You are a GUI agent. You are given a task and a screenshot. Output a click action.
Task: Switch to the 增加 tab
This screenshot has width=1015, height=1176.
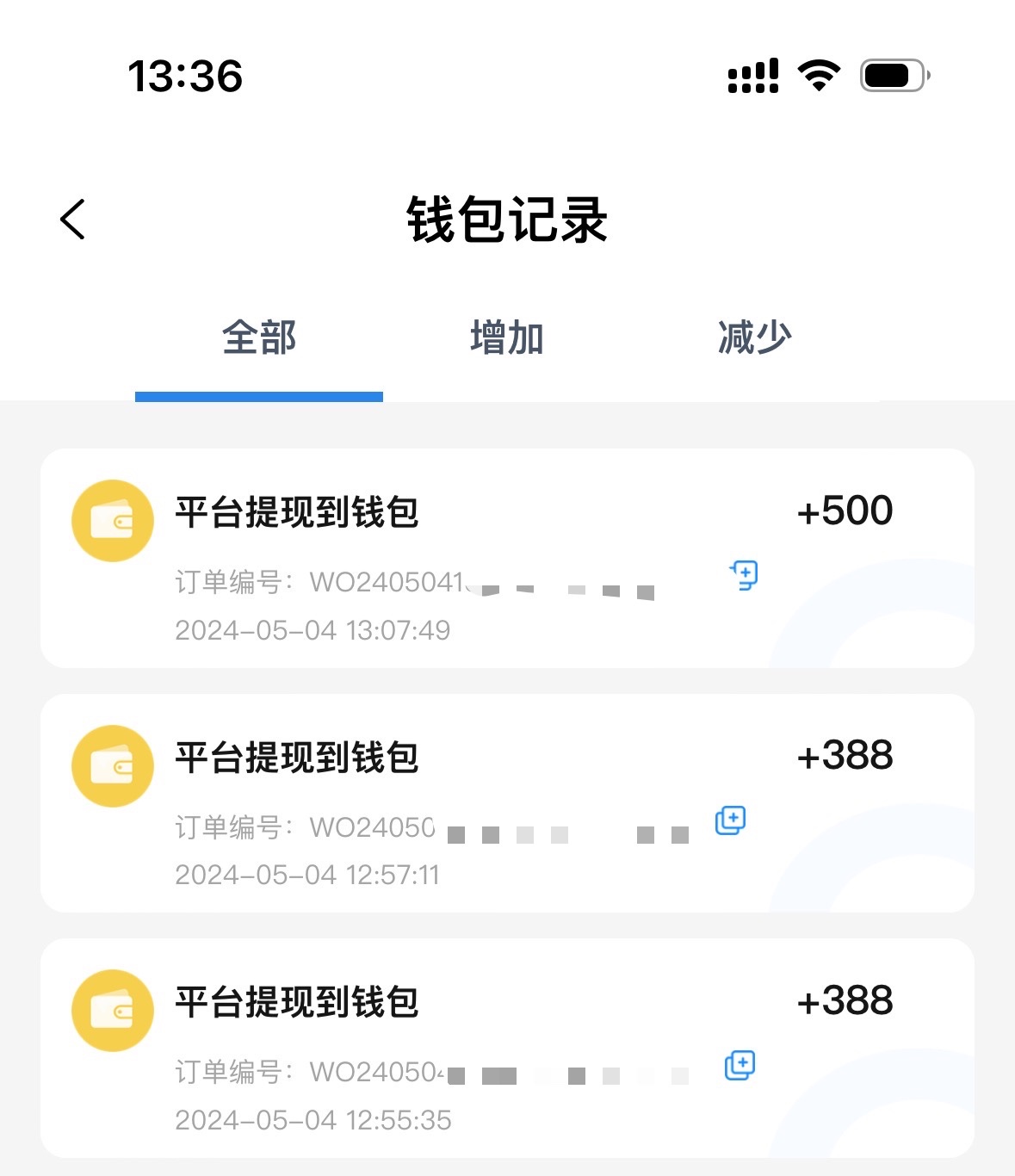coord(507,337)
